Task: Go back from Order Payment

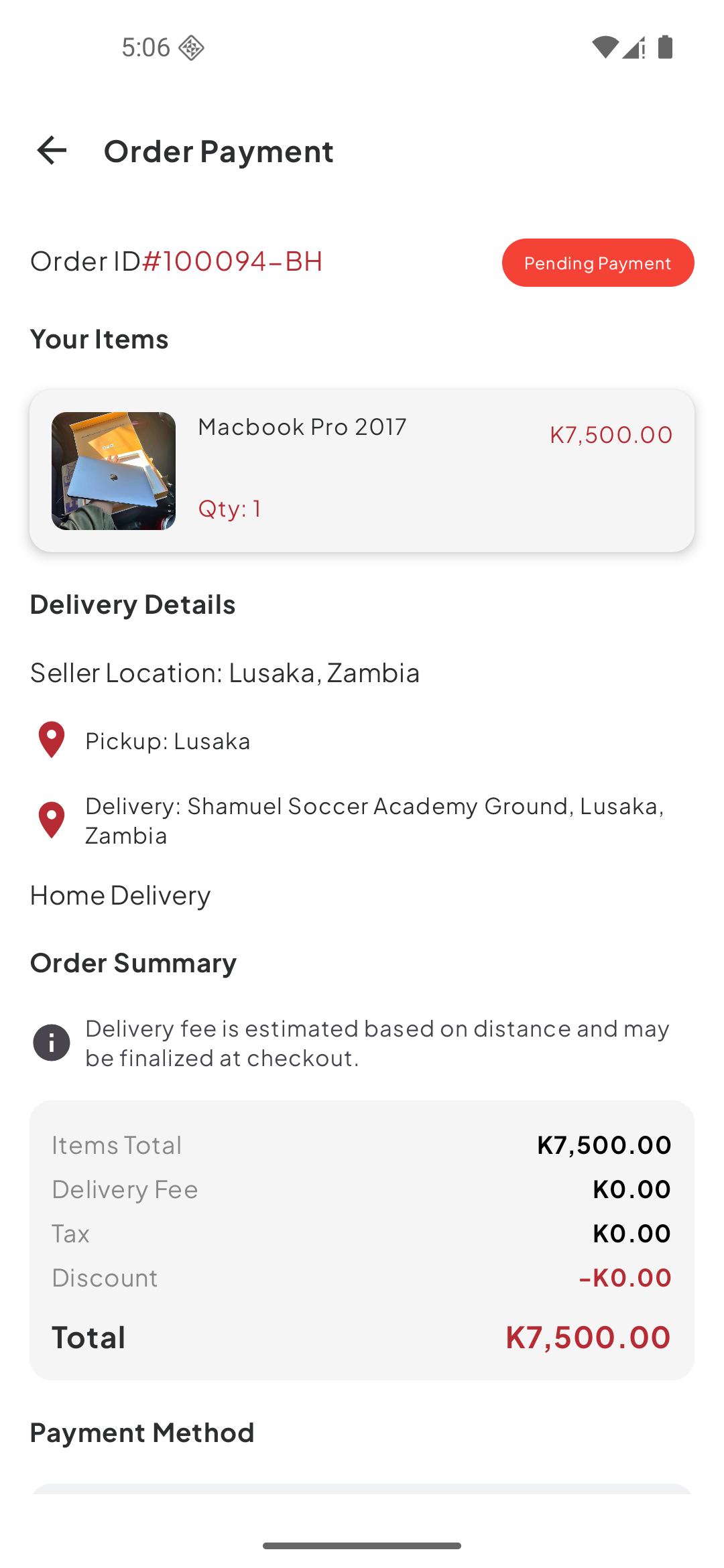Action: (52, 150)
